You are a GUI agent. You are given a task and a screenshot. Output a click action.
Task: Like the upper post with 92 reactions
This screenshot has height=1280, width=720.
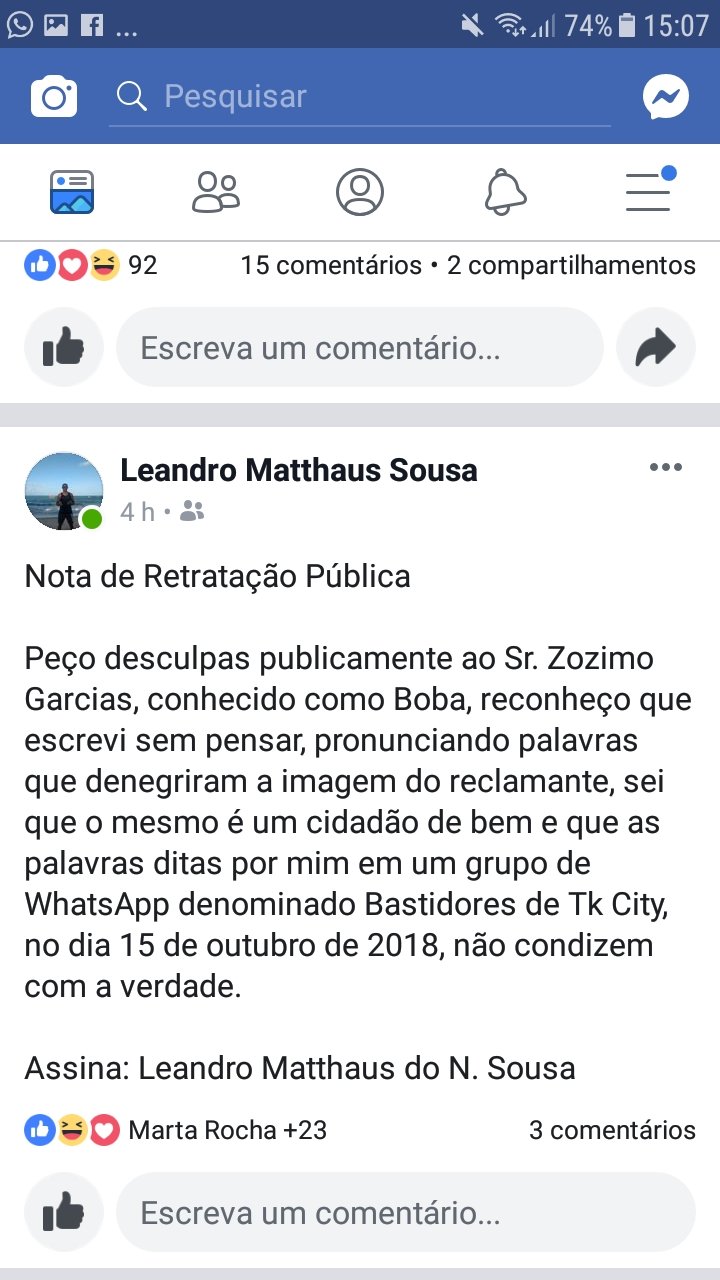[x=64, y=348]
